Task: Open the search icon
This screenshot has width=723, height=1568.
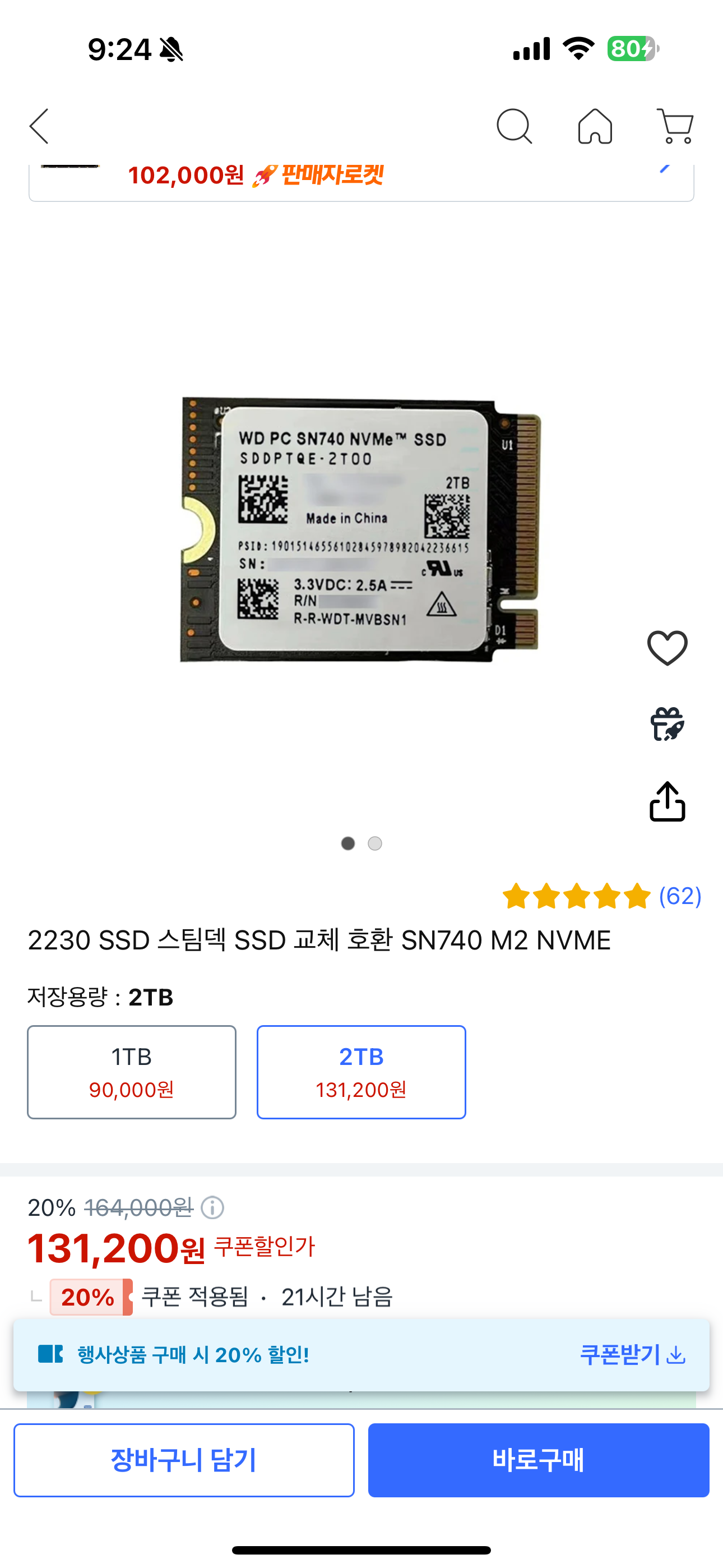Action: pos(515,127)
